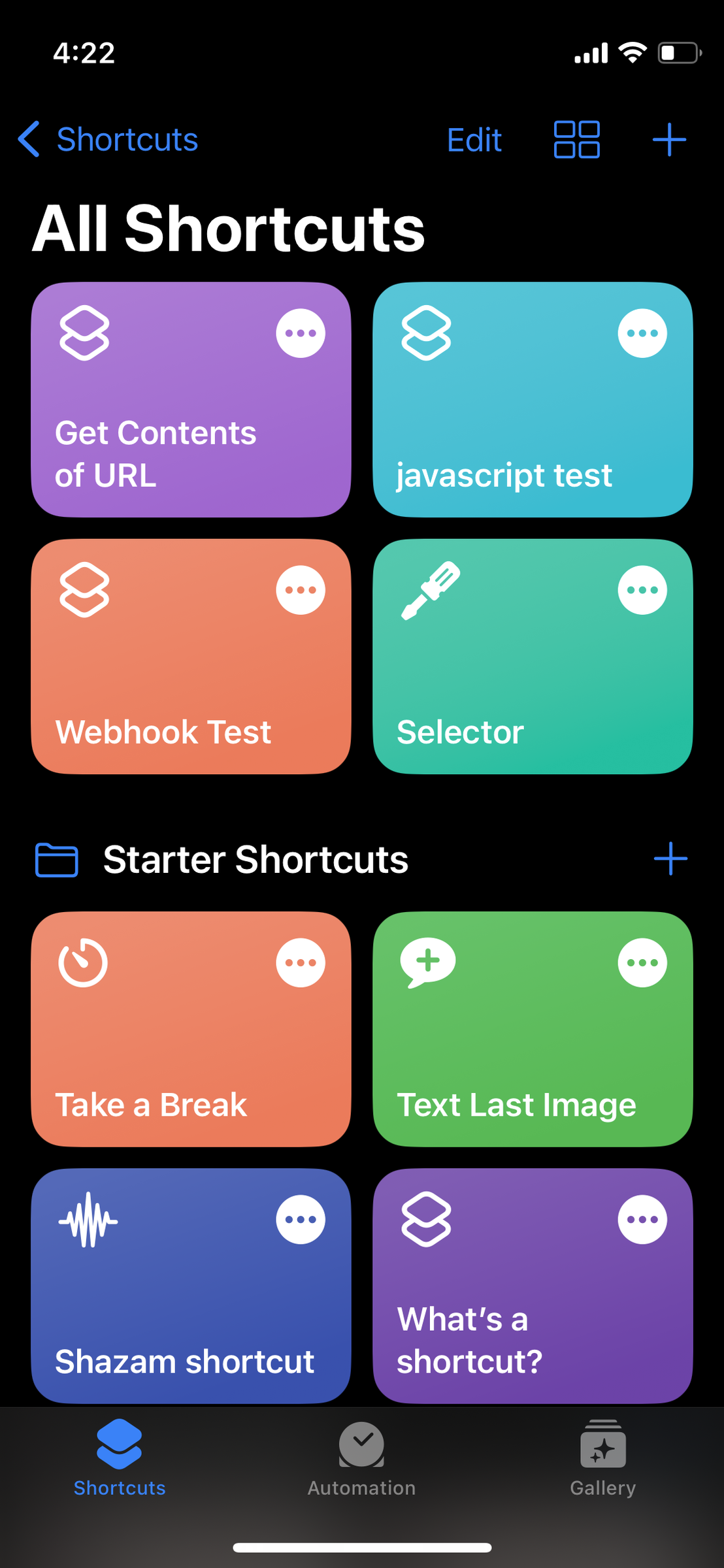Open the options menu on Take a Break
724x1568 pixels.
[301, 962]
